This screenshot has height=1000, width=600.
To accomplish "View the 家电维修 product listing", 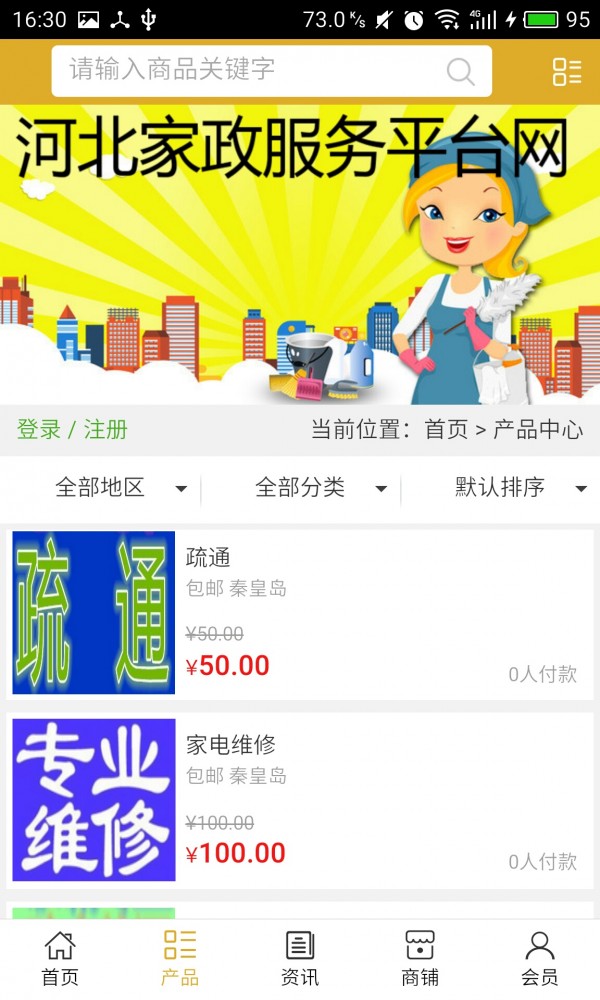I will tap(300, 800).
